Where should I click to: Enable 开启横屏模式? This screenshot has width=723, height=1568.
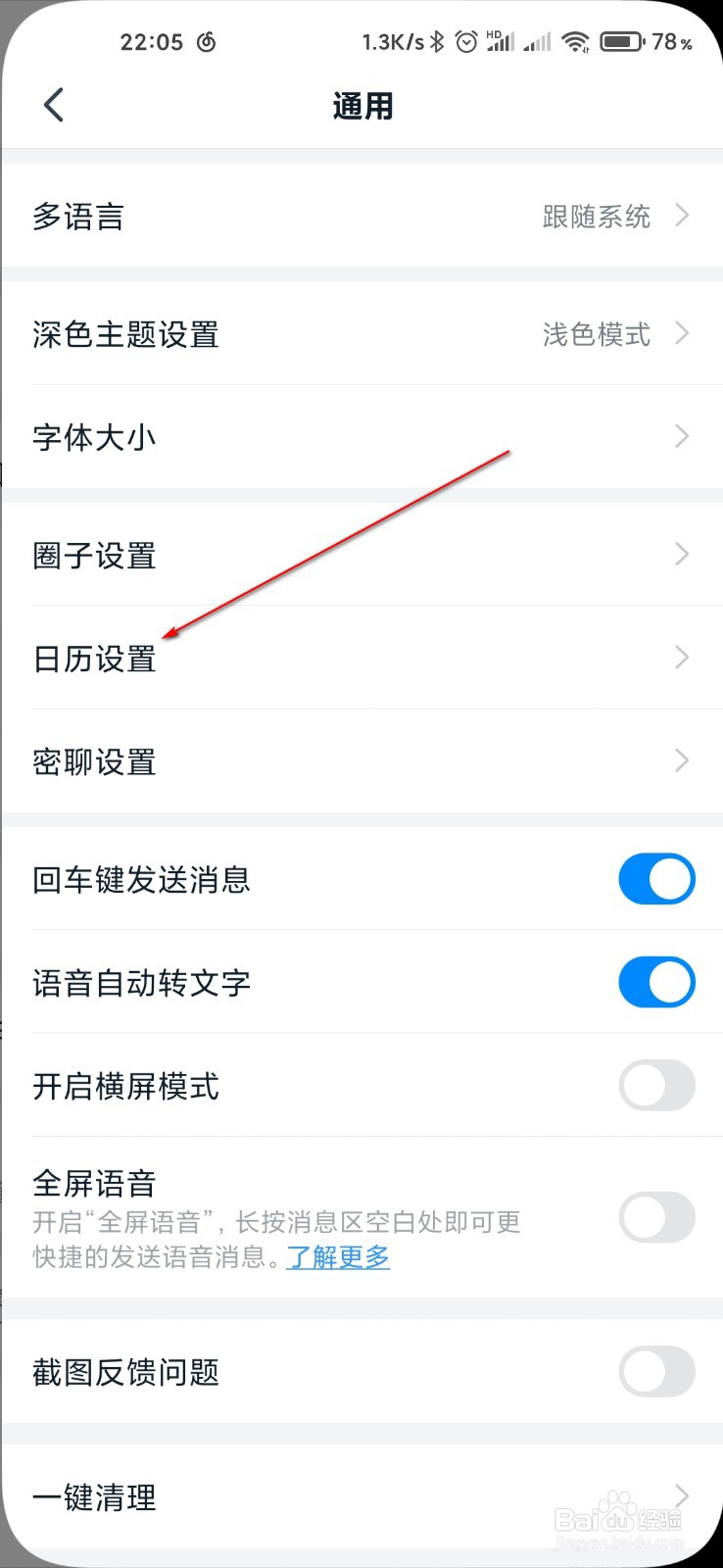pyautogui.click(x=655, y=1086)
